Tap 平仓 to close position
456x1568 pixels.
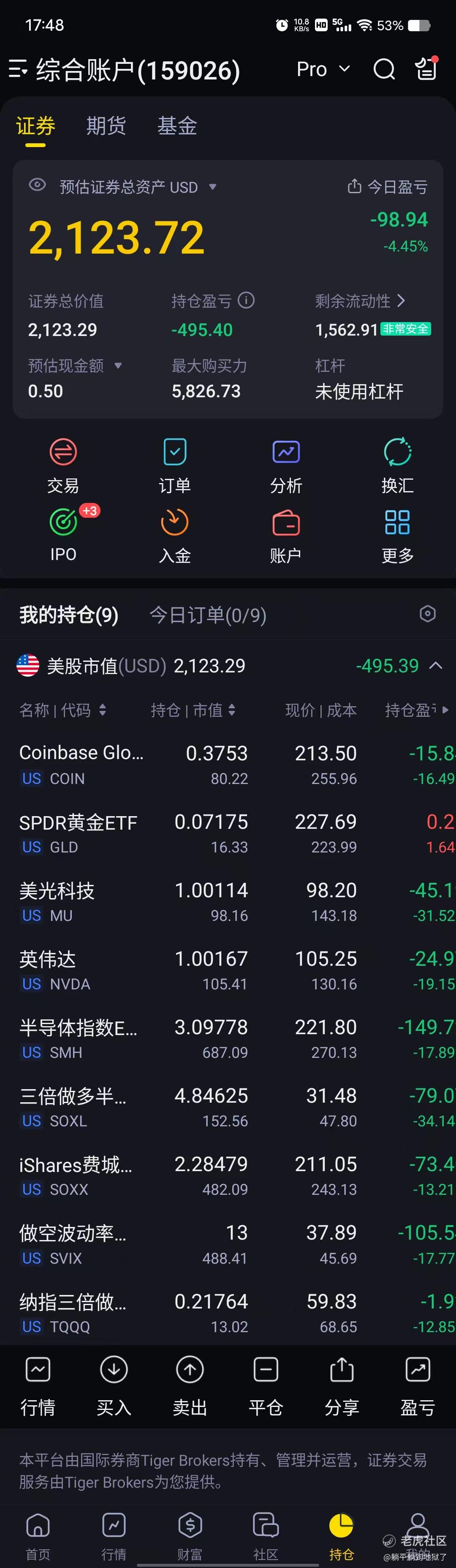click(266, 1386)
